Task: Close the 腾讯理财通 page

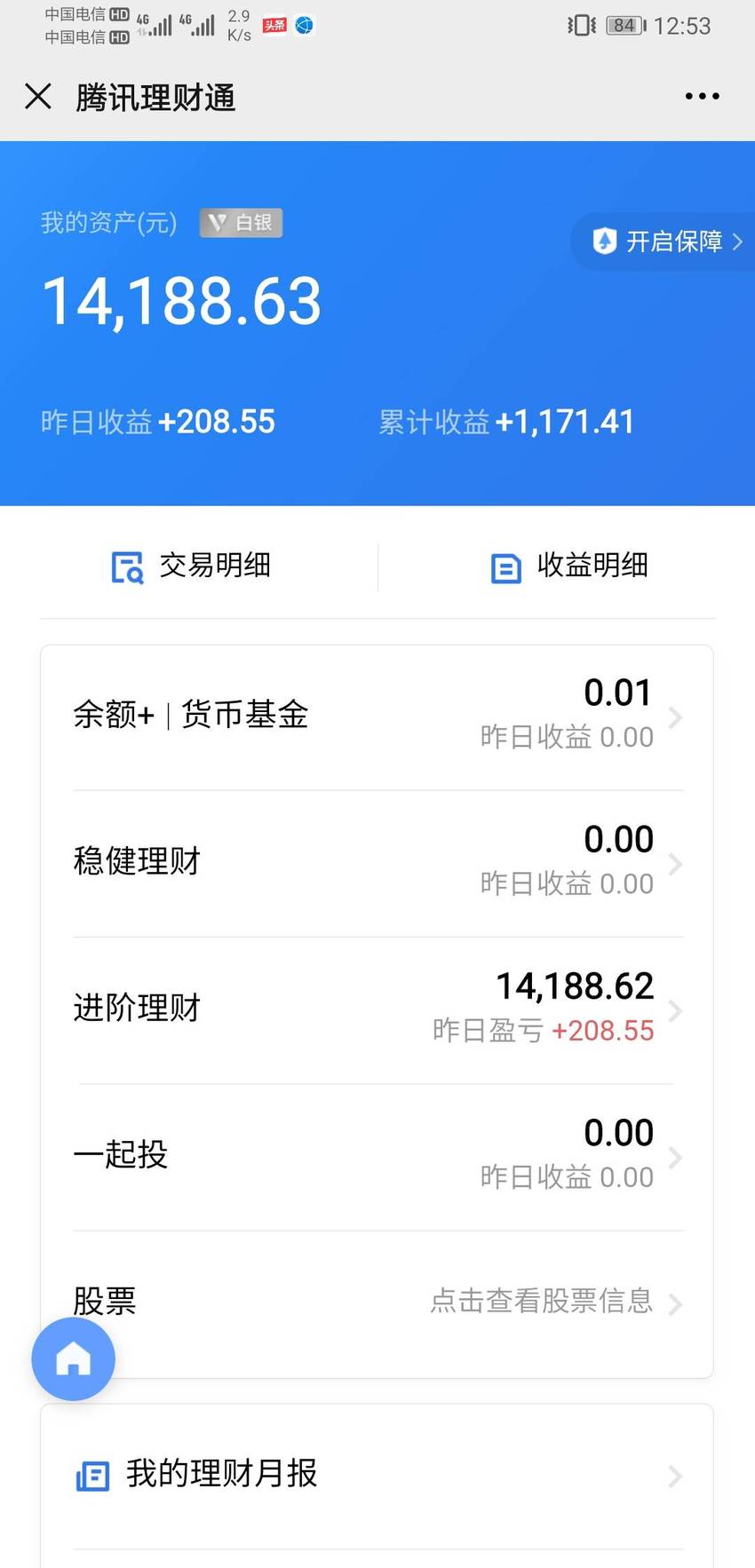Action: pos(38,96)
